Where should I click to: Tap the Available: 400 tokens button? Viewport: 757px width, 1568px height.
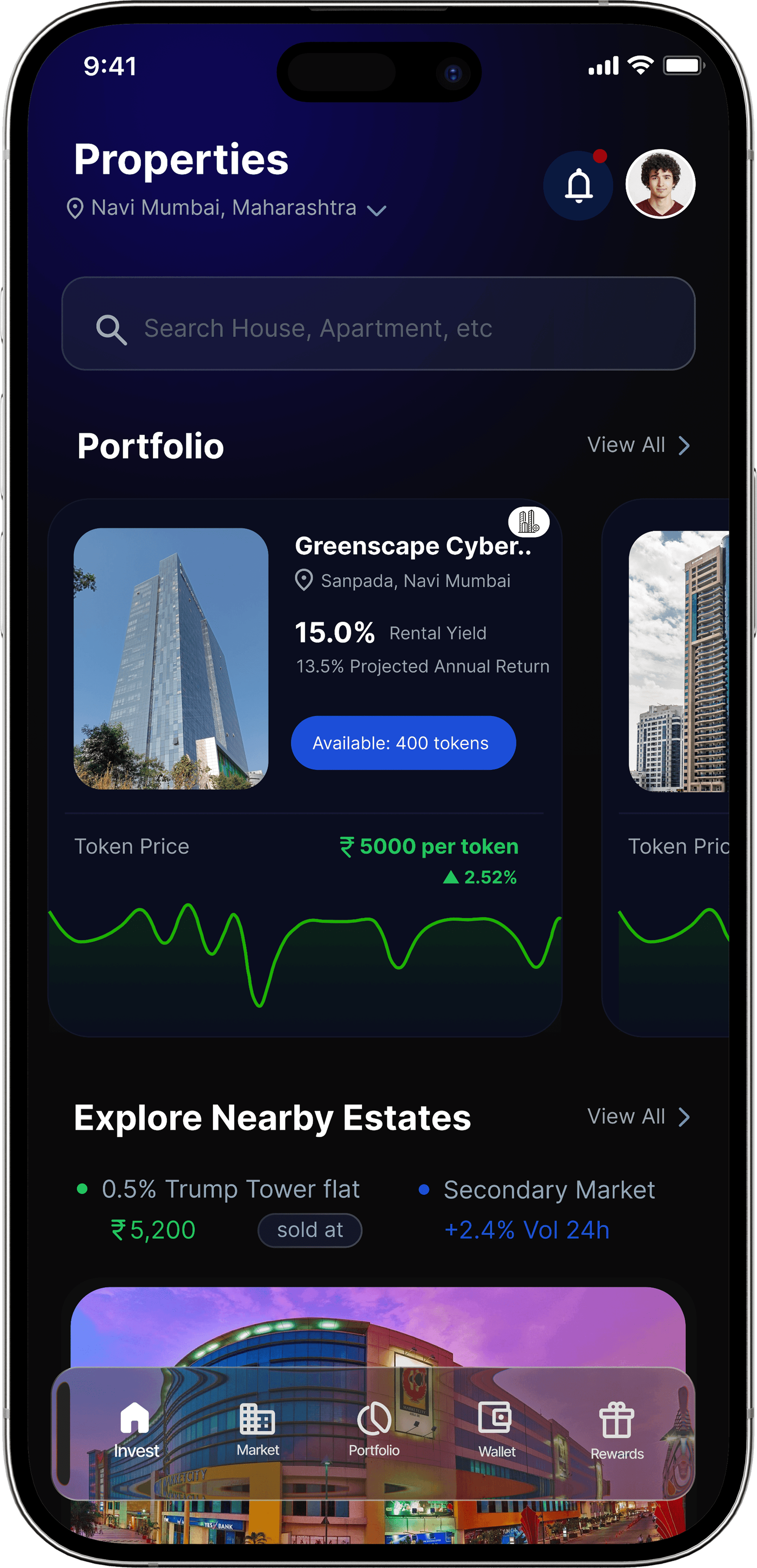click(403, 742)
